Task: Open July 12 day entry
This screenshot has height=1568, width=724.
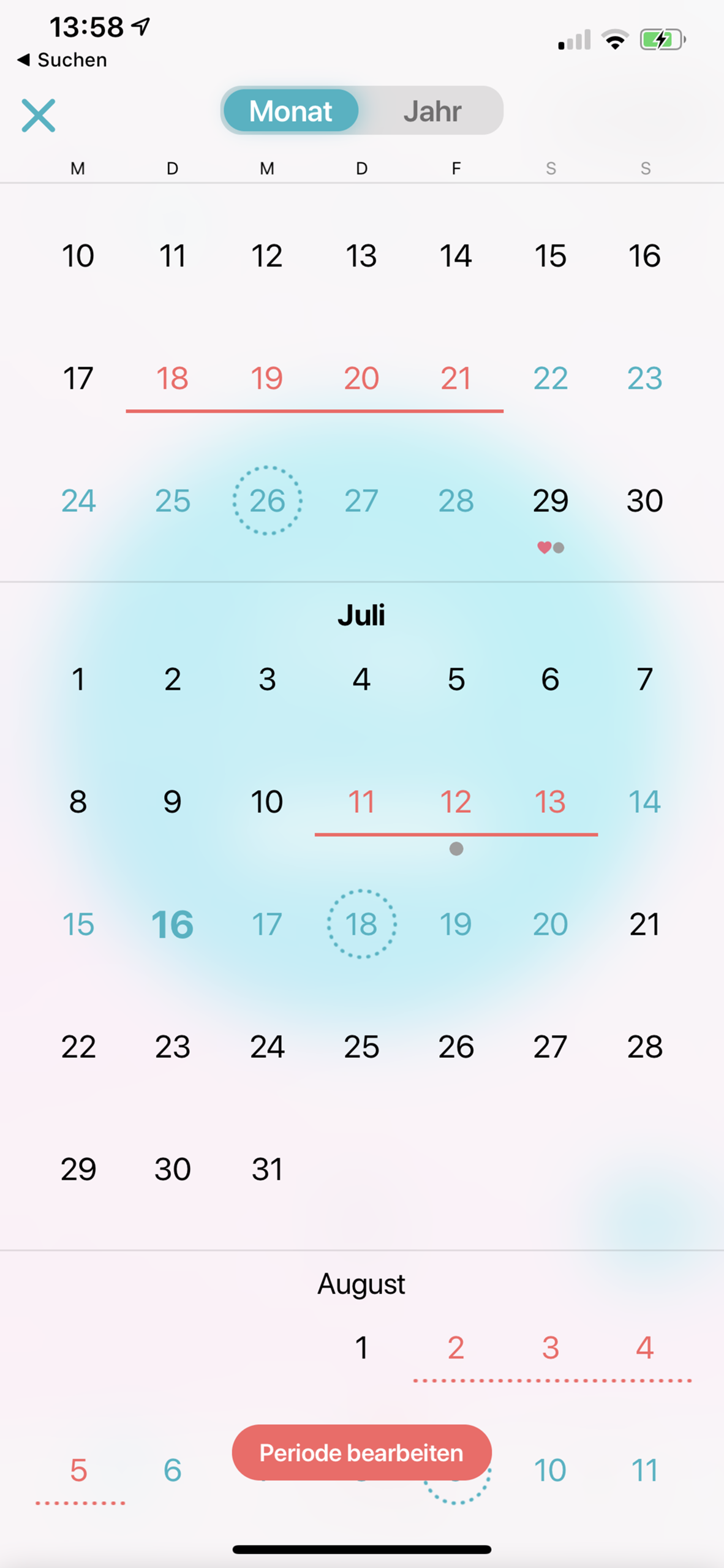Action: (456, 801)
